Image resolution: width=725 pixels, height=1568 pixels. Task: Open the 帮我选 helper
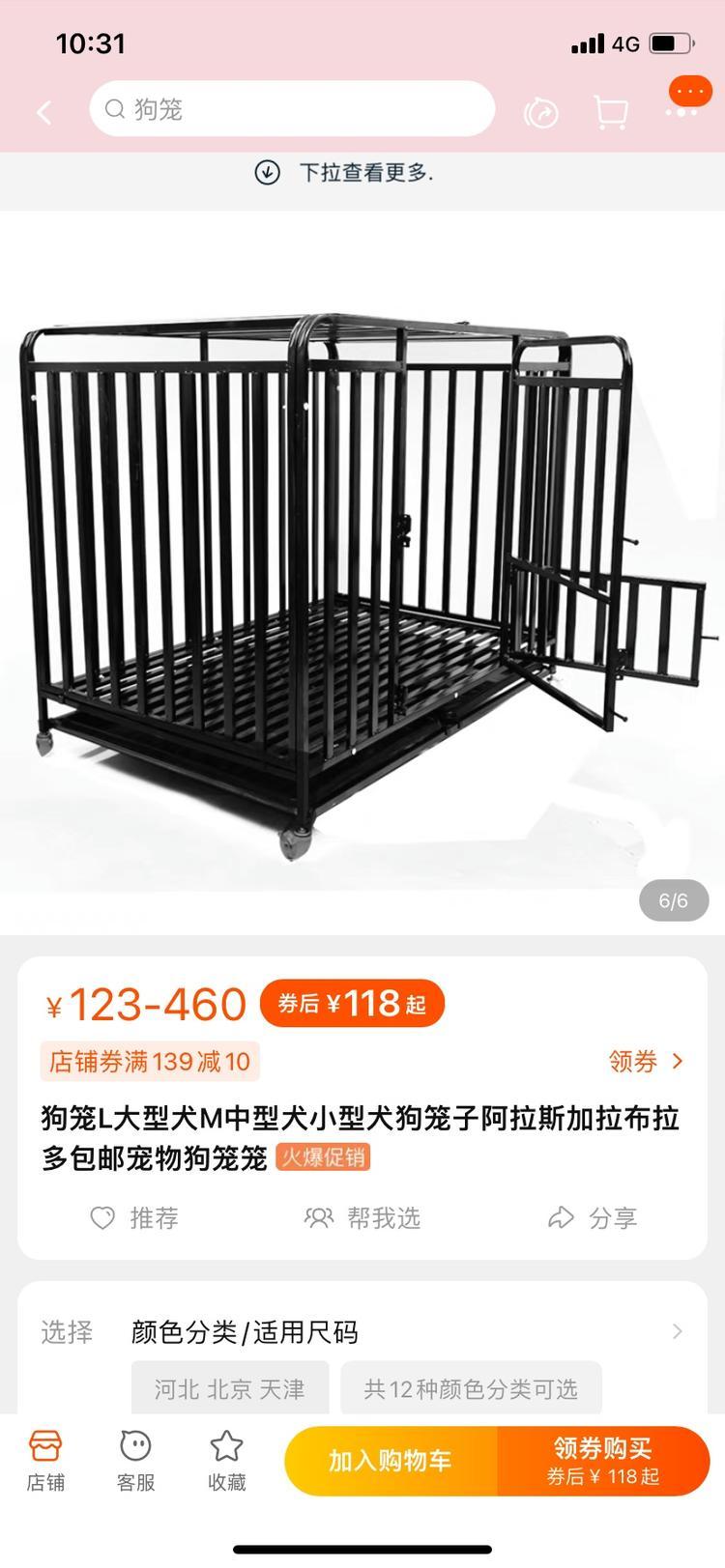click(362, 1218)
